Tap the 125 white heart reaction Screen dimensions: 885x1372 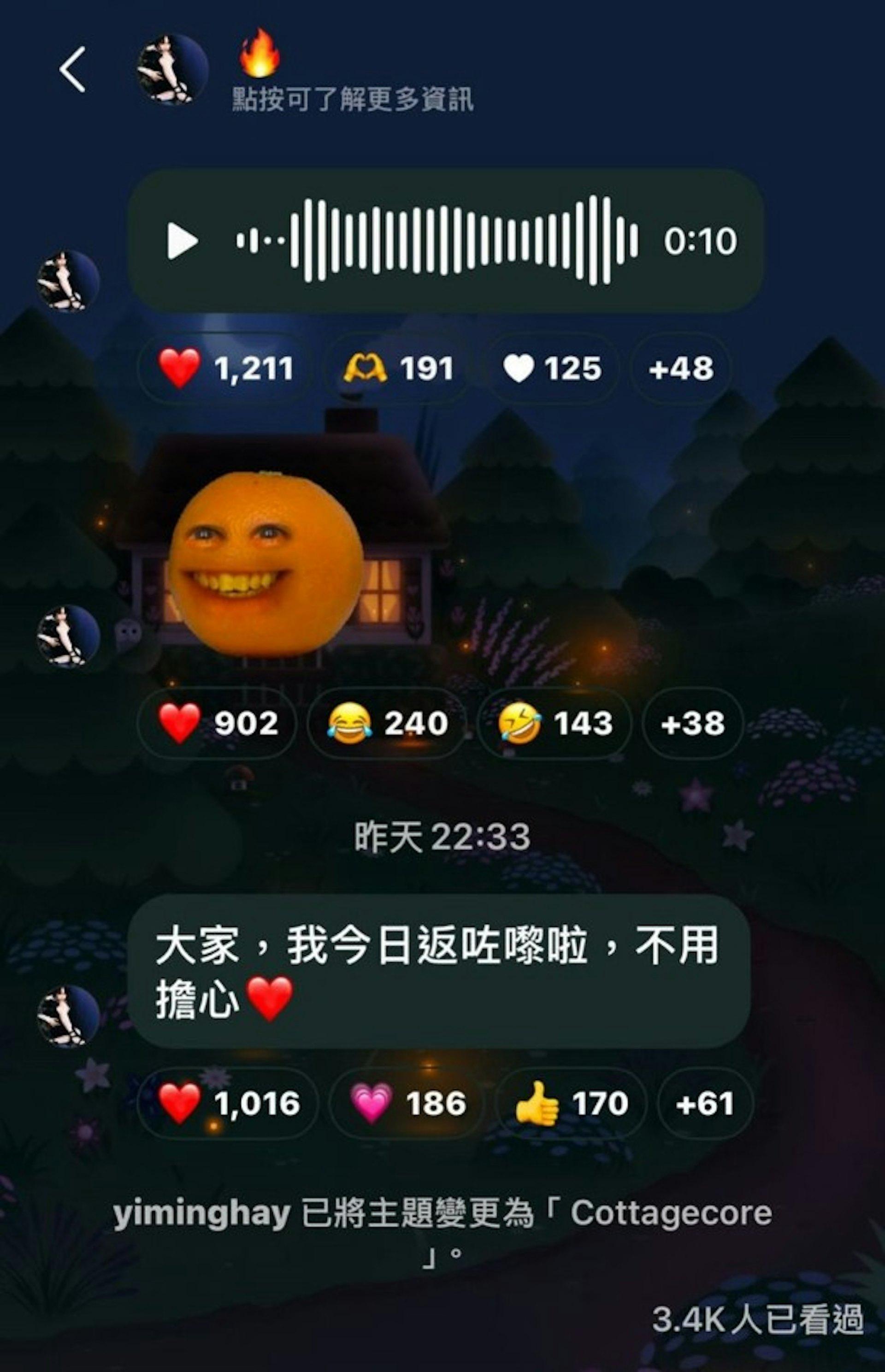(552, 368)
